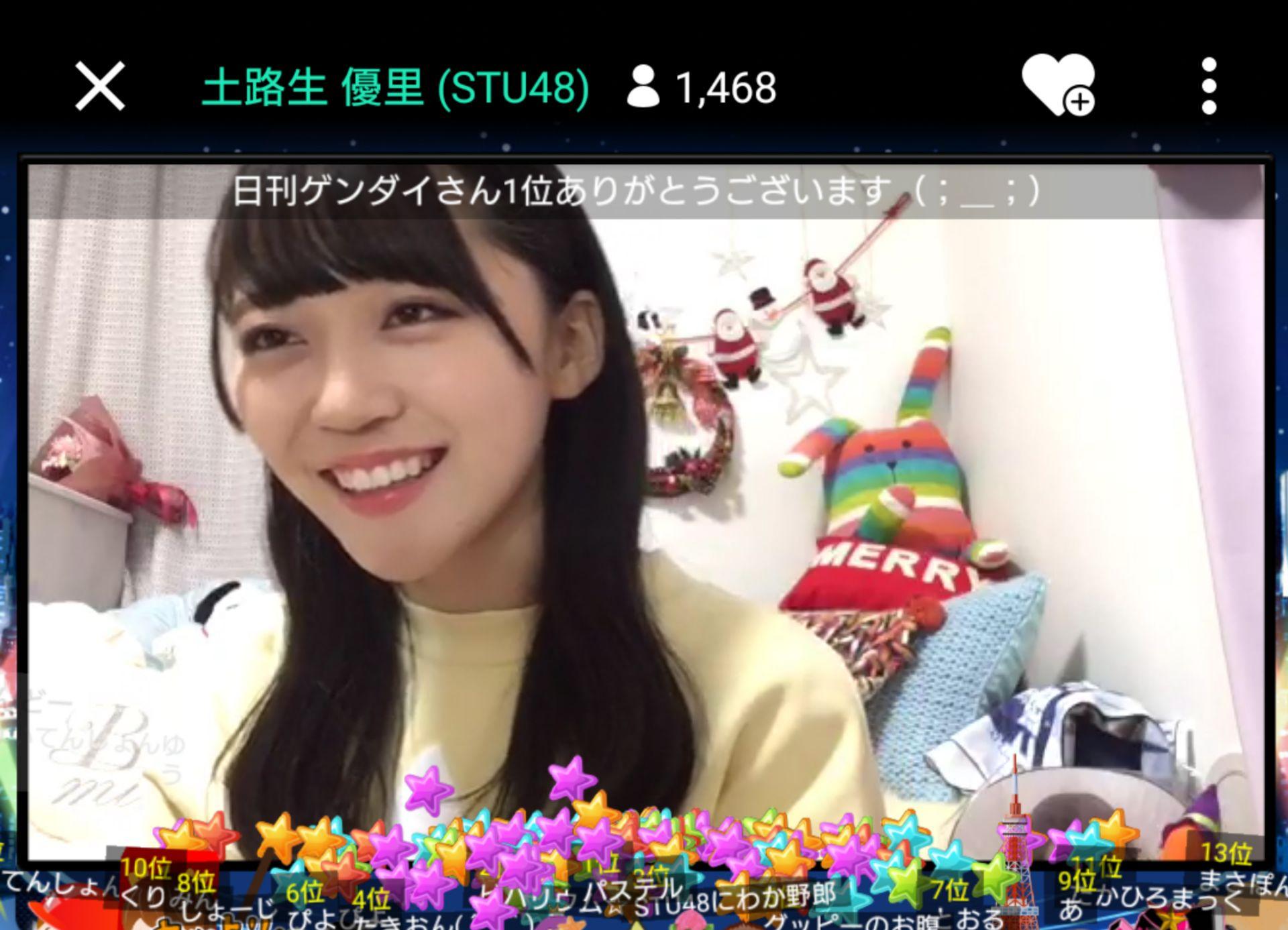Viewport: 1288px width, 930px height.
Task: Open the room title 土路生 優里 (STU48)
Action: 395,88
